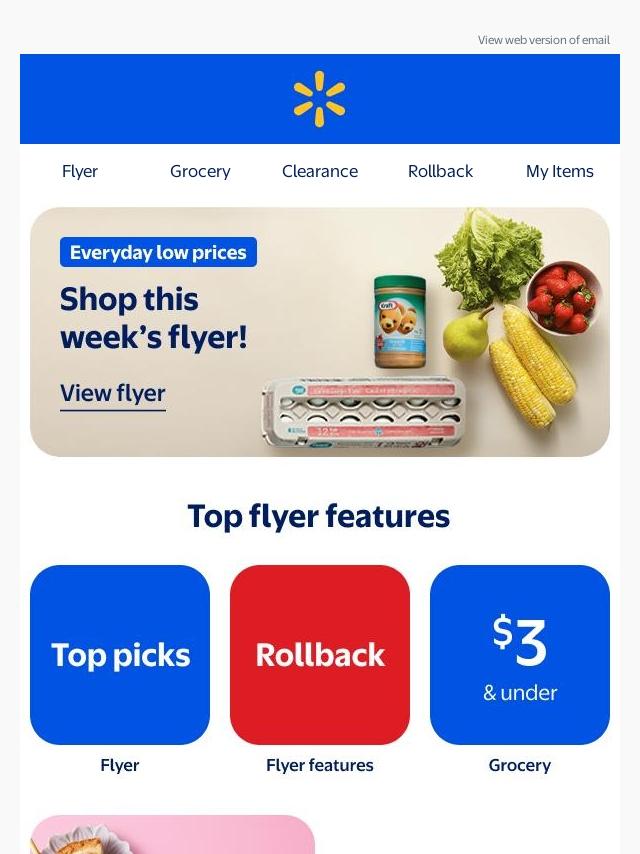Open the red Rollback tile

click(320, 655)
